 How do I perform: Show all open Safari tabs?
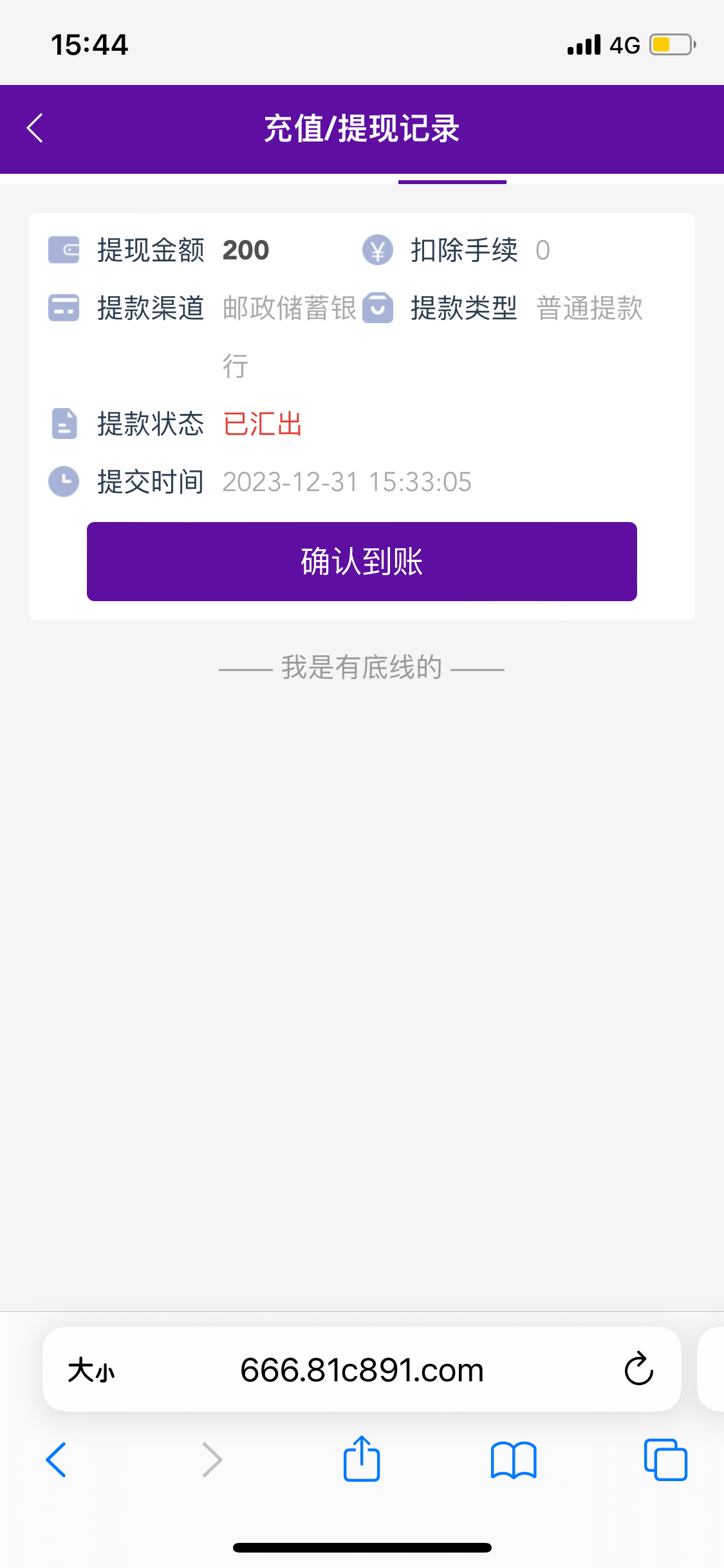pos(665,1460)
